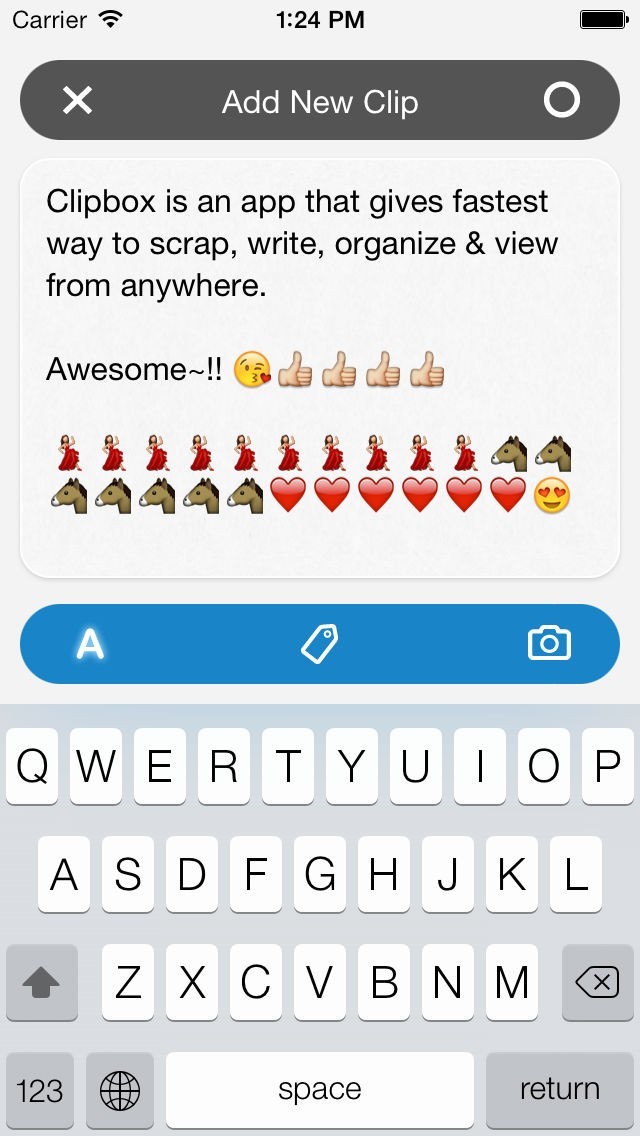Switch to the text mode tab
This screenshot has width=640, height=1136.
91,645
